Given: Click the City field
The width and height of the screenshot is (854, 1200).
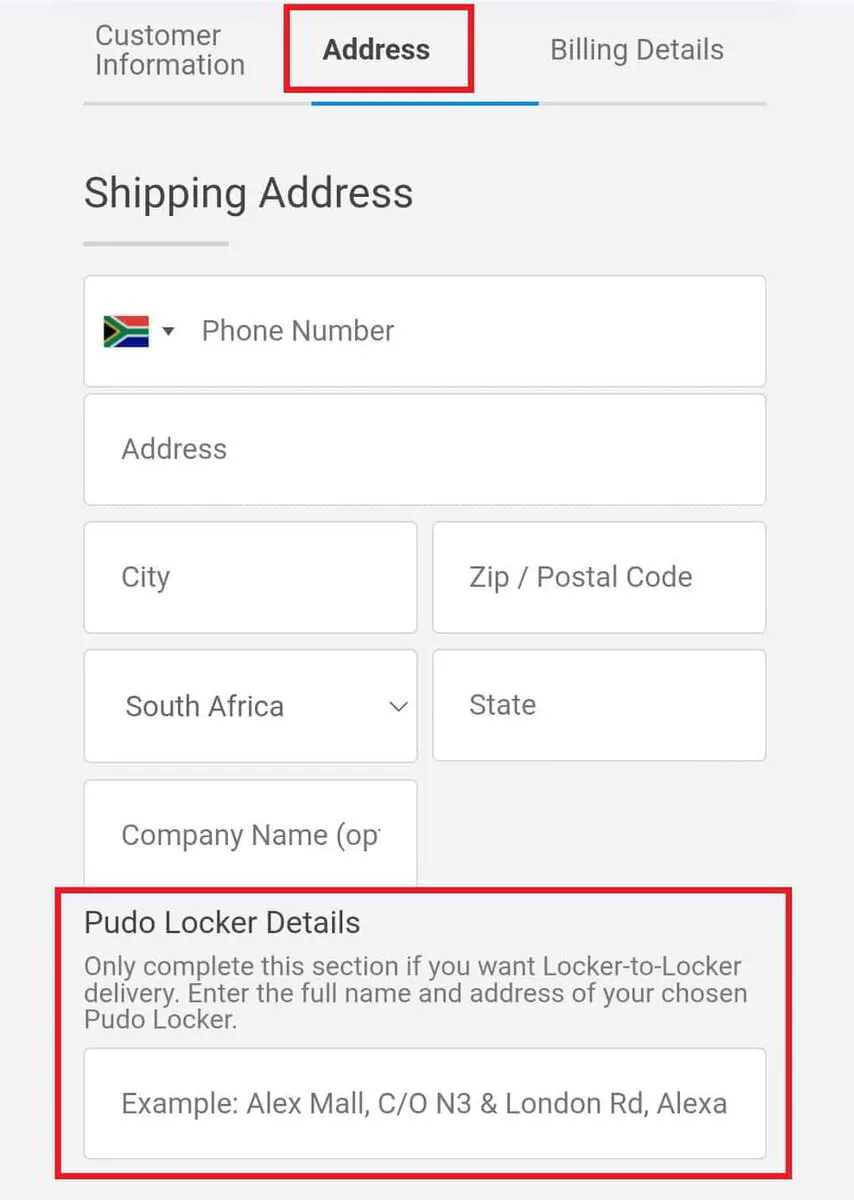Looking at the screenshot, I should click(x=250, y=577).
